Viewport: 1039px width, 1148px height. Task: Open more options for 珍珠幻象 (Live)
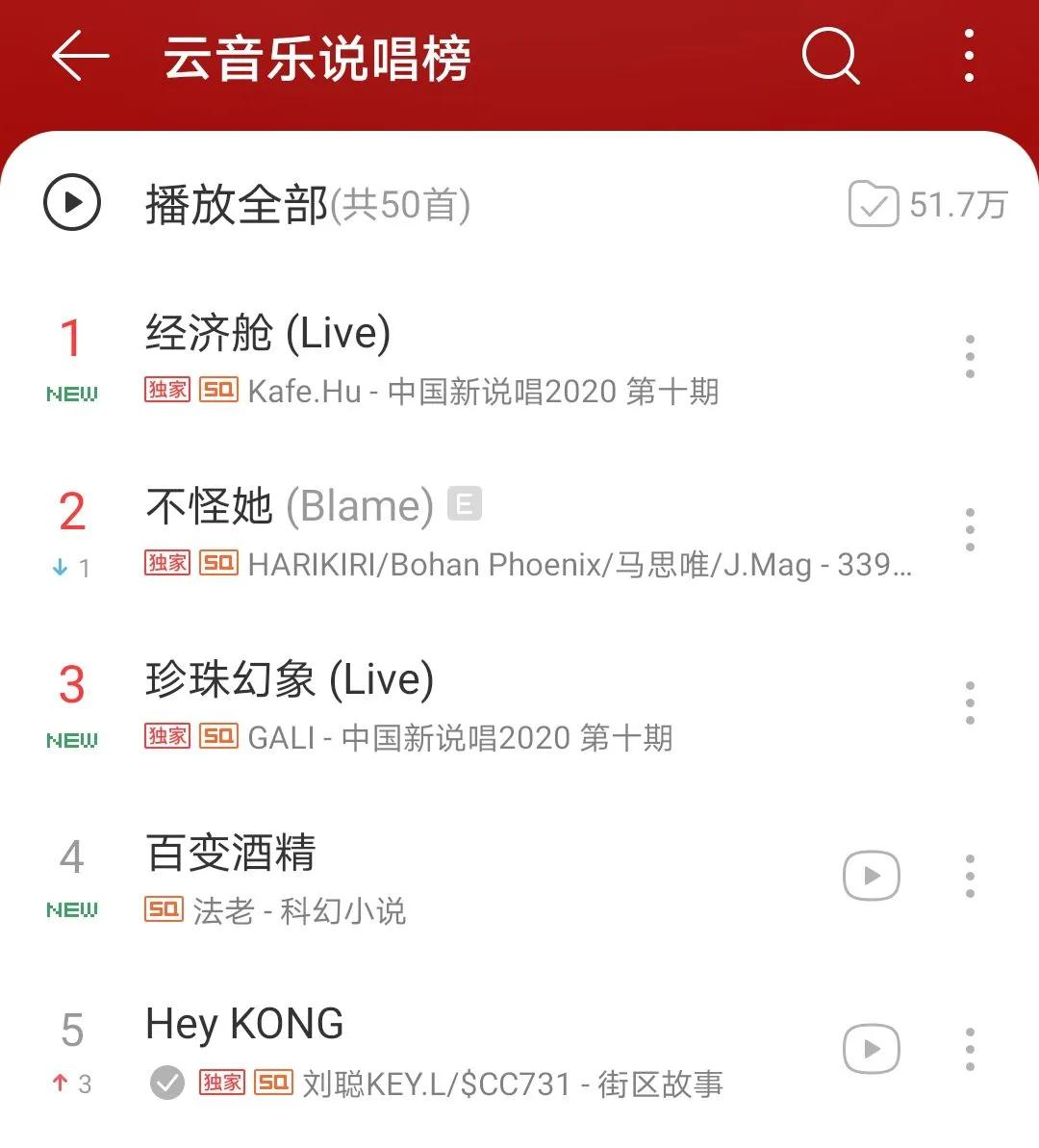coord(970,703)
